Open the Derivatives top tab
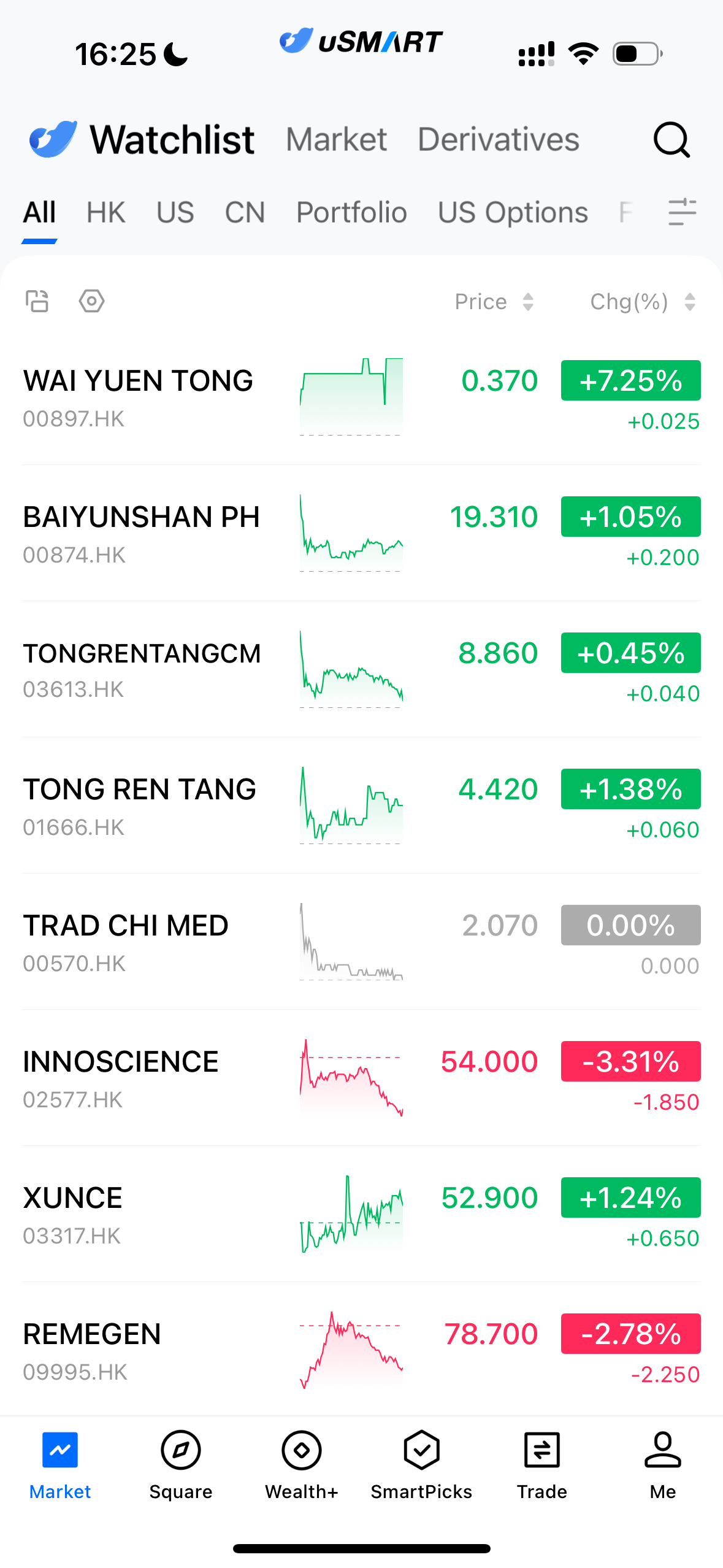Image resolution: width=723 pixels, height=1568 pixels. (498, 140)
